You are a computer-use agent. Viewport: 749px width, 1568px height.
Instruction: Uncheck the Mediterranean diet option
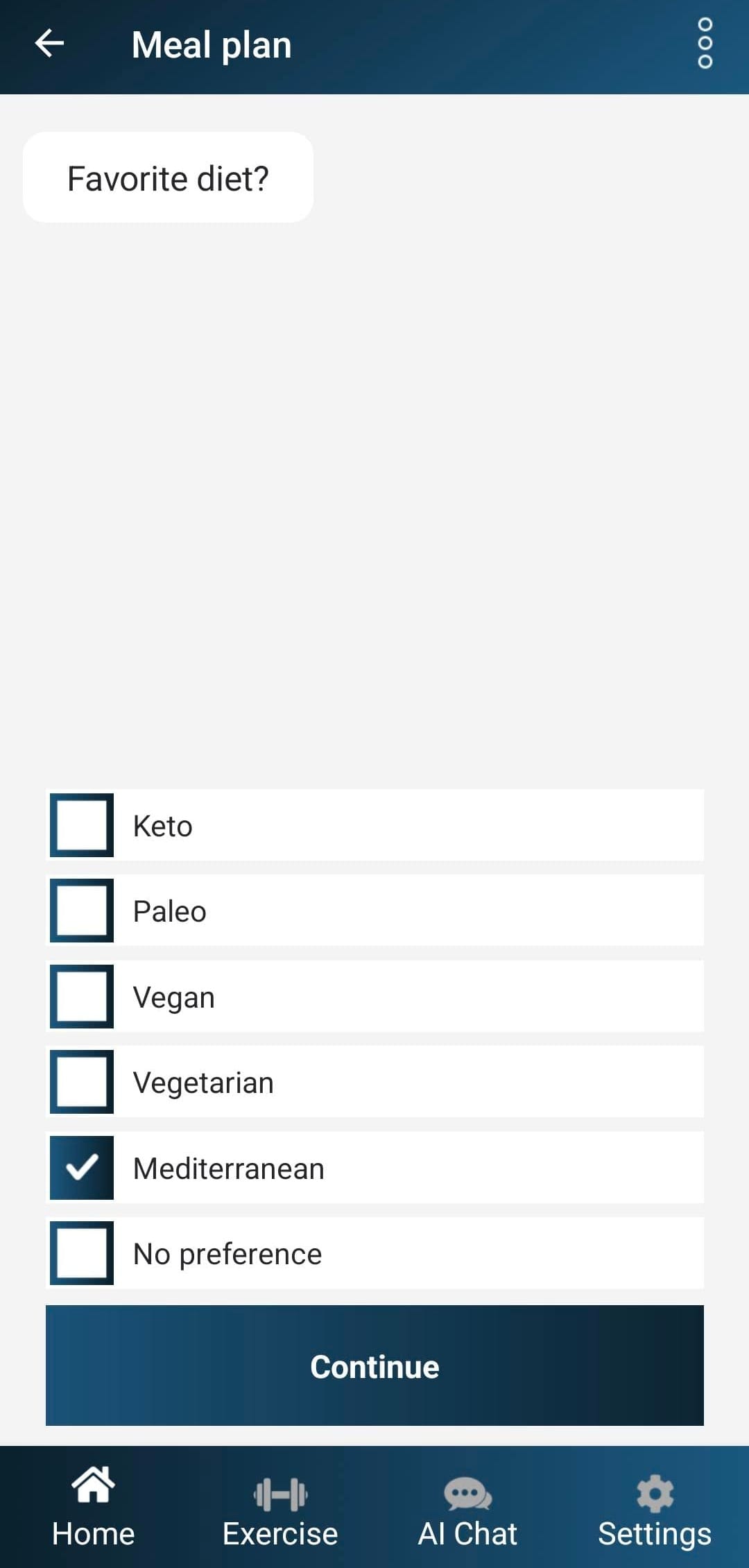[82, 1168]
